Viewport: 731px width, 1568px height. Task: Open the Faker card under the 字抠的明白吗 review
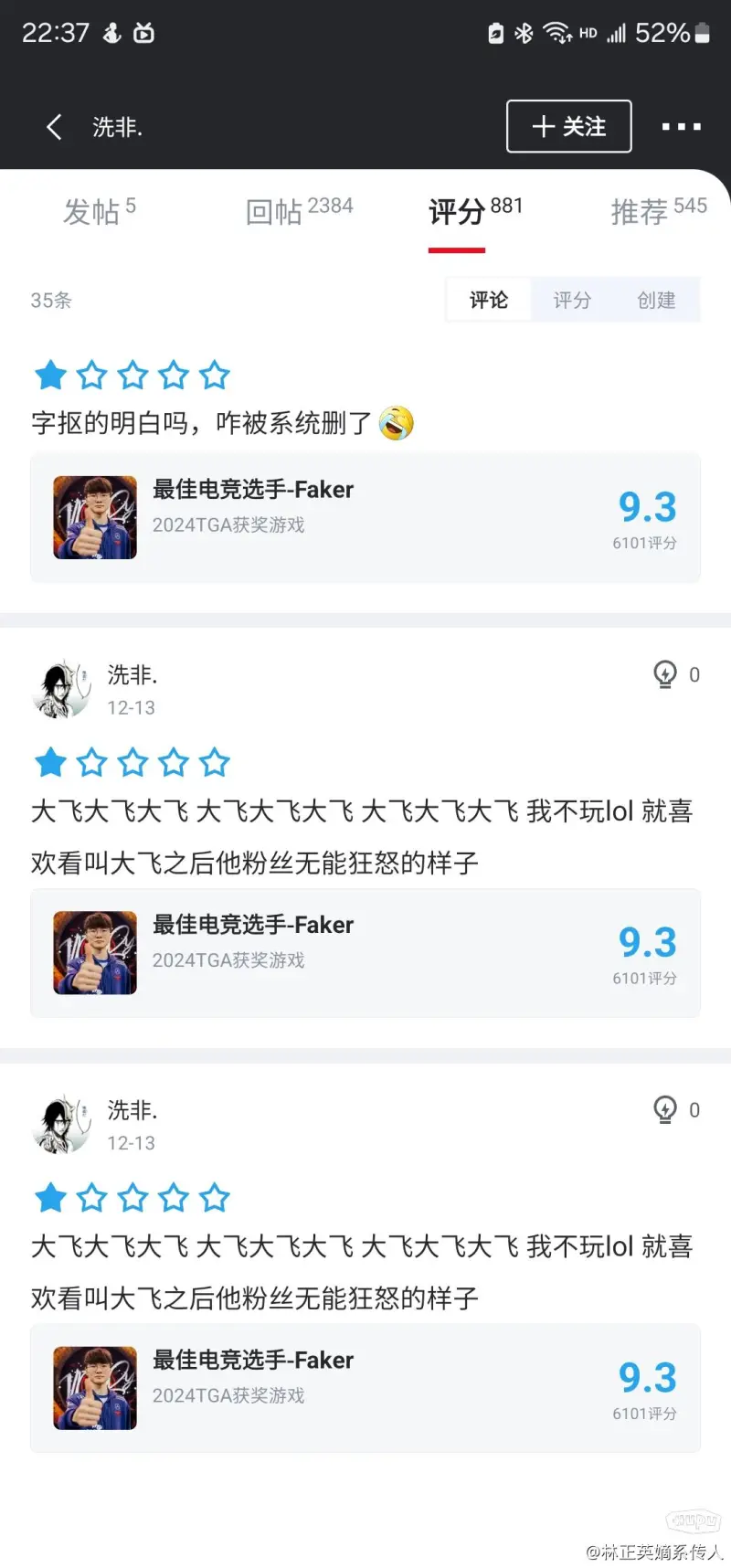(365, 517)
